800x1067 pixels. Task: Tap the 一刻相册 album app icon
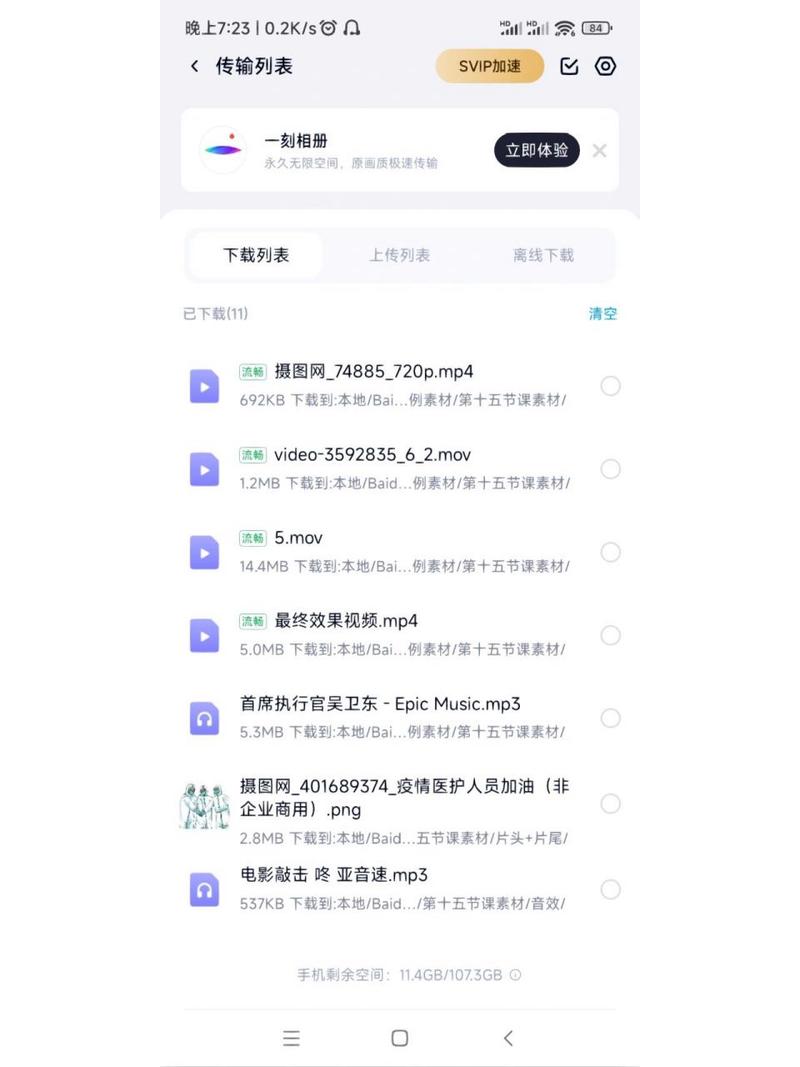222,150
